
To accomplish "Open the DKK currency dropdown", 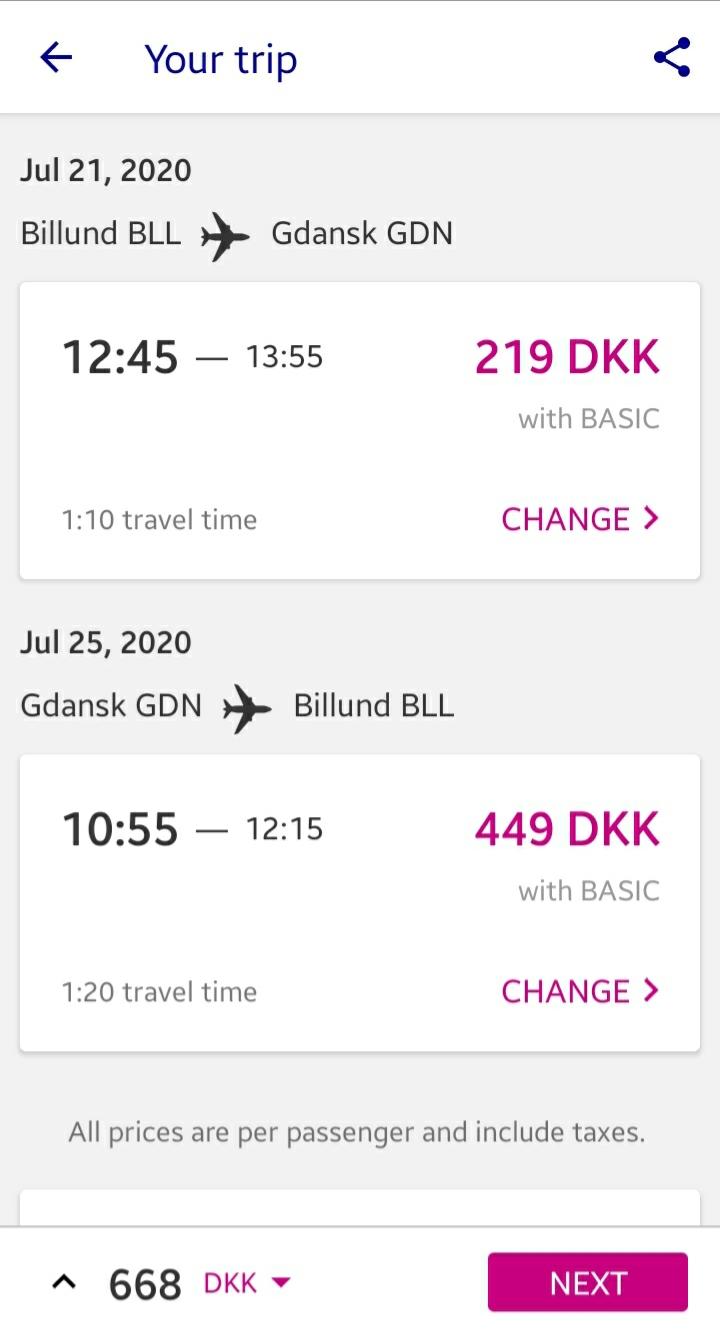I will tap(247, 1283).
